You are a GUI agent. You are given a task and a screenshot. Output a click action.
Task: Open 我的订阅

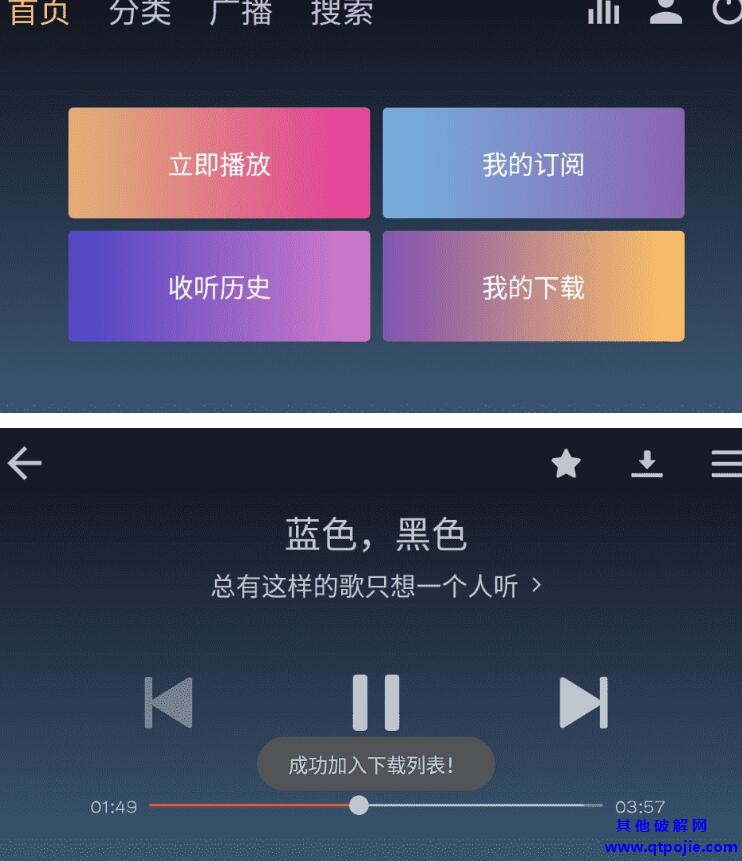pos(533,164)
